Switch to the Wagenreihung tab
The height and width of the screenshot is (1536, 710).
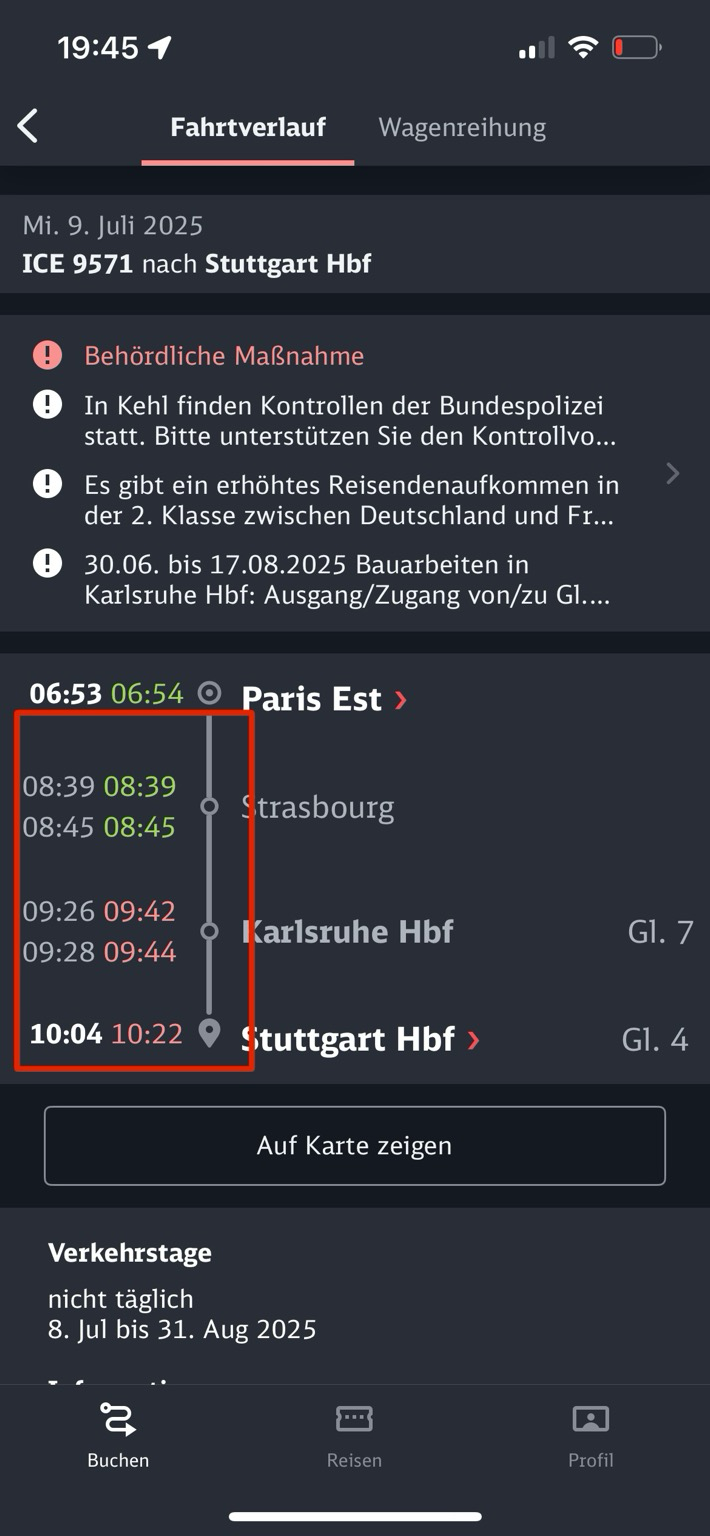[x=462, y=128]
